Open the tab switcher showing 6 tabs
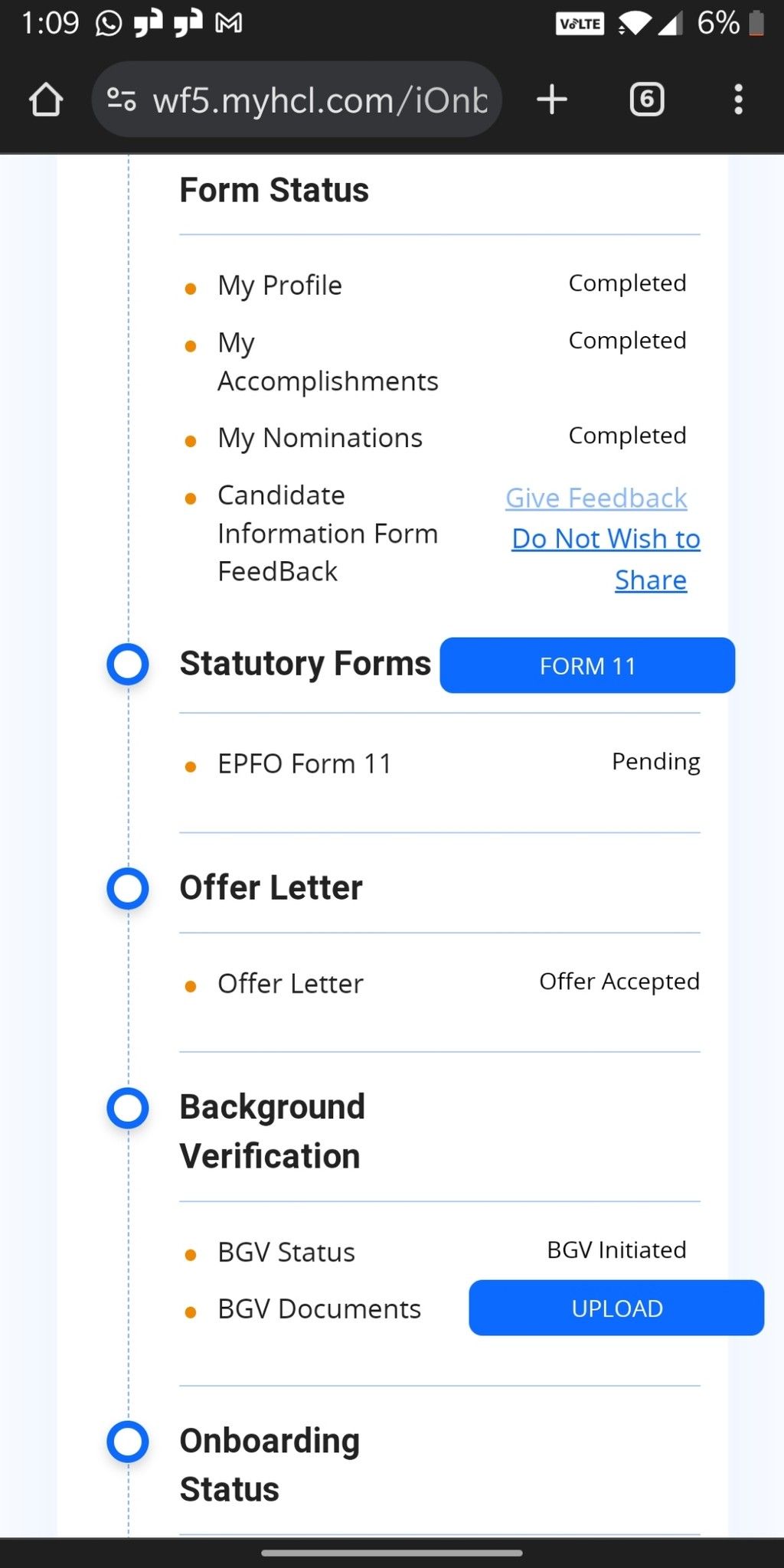 (x=645, y=100)
